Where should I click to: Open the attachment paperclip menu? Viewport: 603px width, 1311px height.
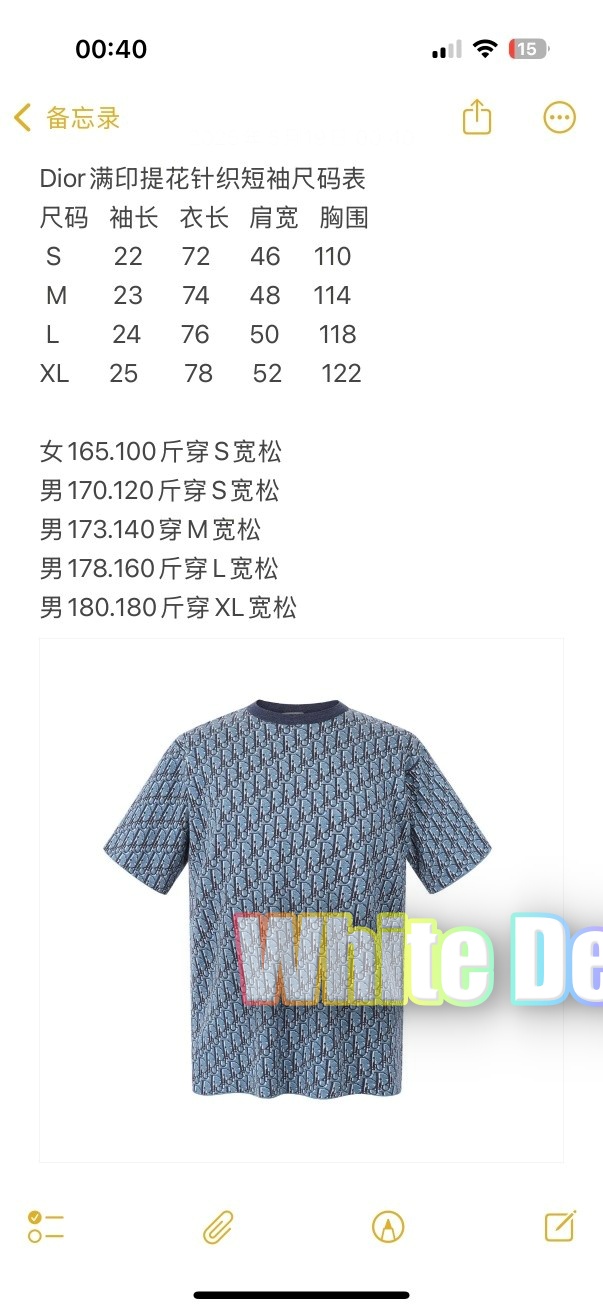(x=217, y=1226)
